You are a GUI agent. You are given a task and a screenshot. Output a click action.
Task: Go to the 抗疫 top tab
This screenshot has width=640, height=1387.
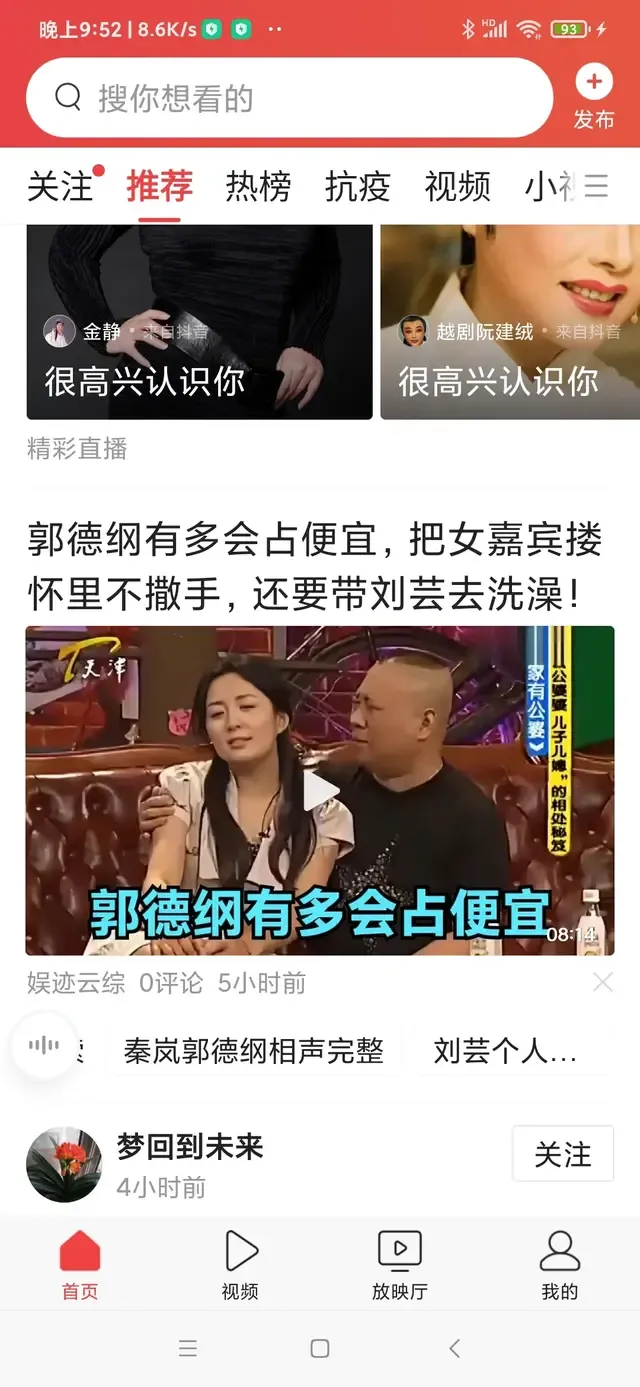[357, 187]
